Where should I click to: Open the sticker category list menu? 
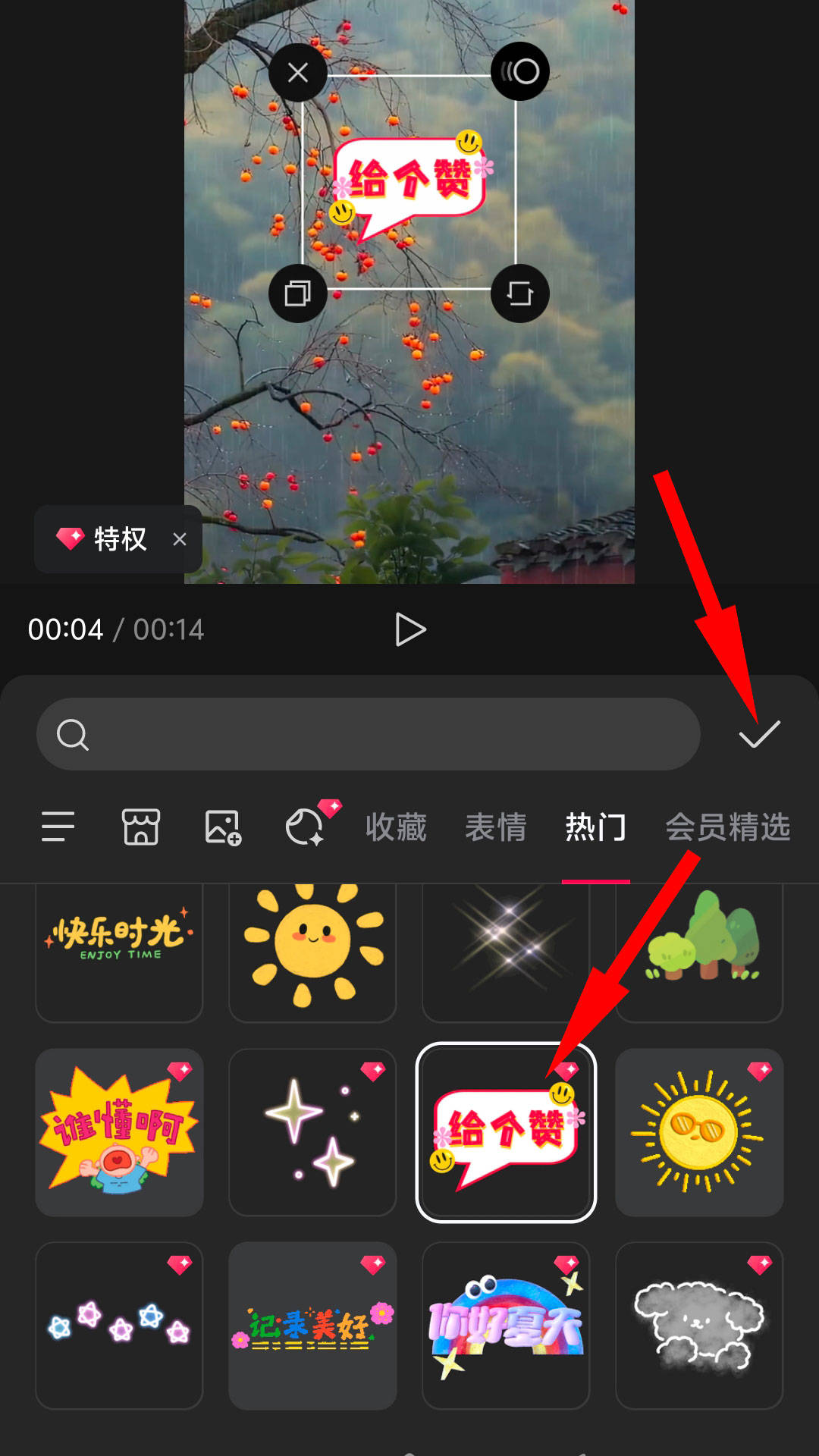[x=58, y=827]
